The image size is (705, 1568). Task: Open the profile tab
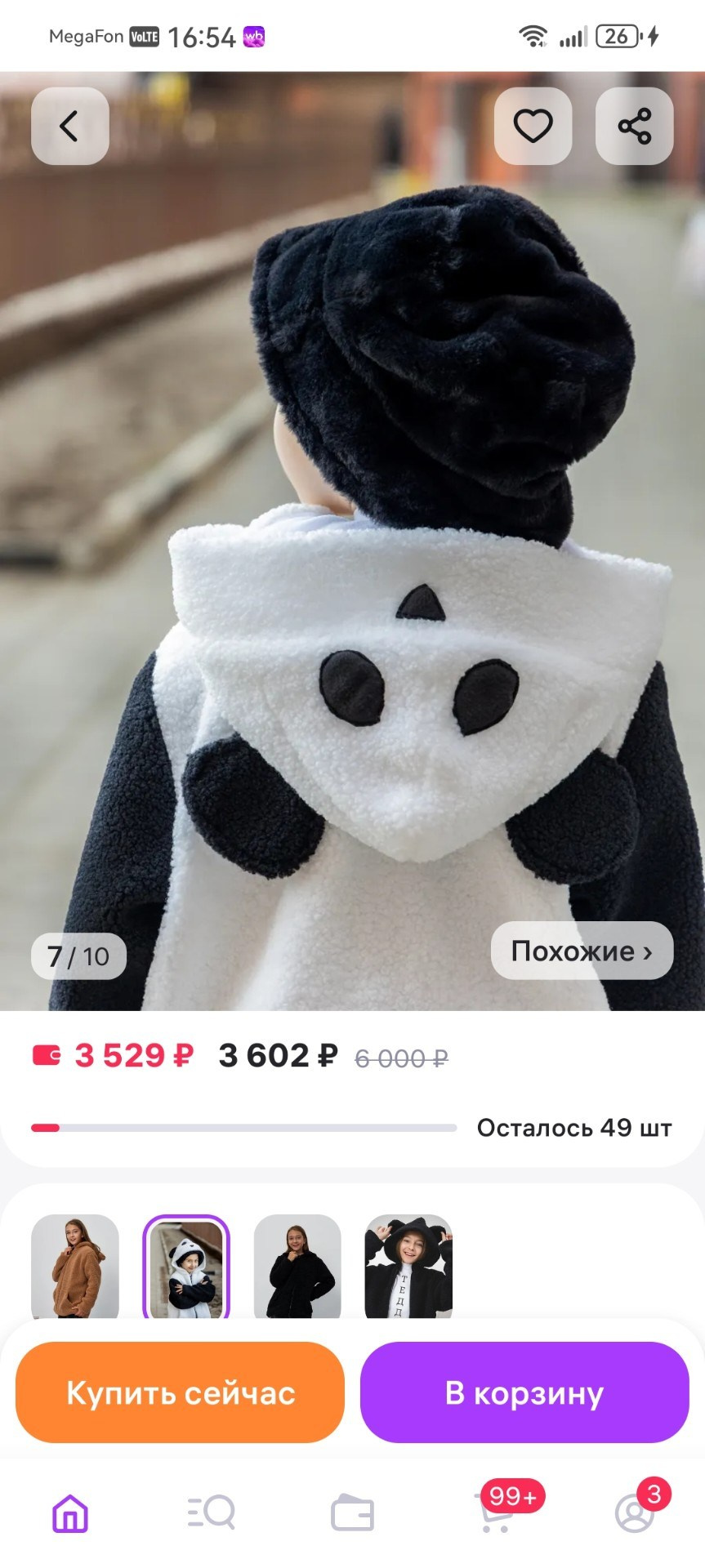coord(635,1513)
